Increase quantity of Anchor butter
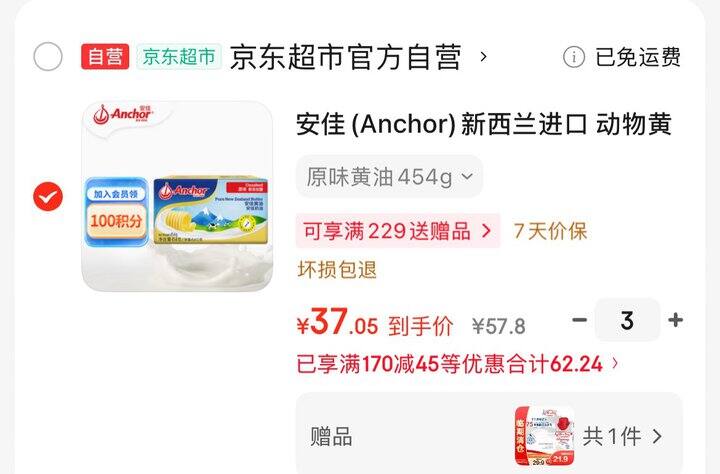This screenshot has height=474, width=720. 676,320
